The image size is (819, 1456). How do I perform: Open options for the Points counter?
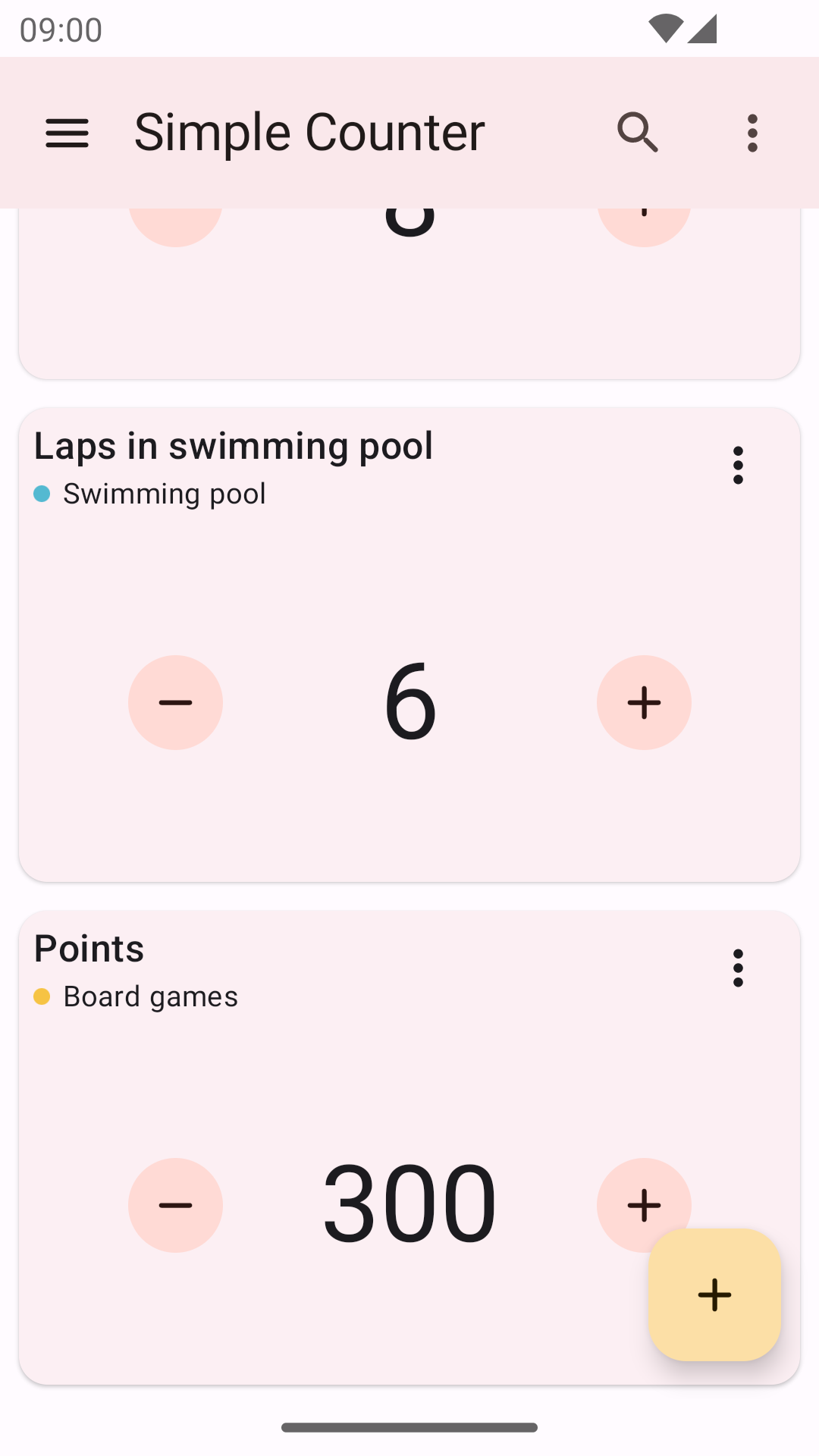(738, 968)
